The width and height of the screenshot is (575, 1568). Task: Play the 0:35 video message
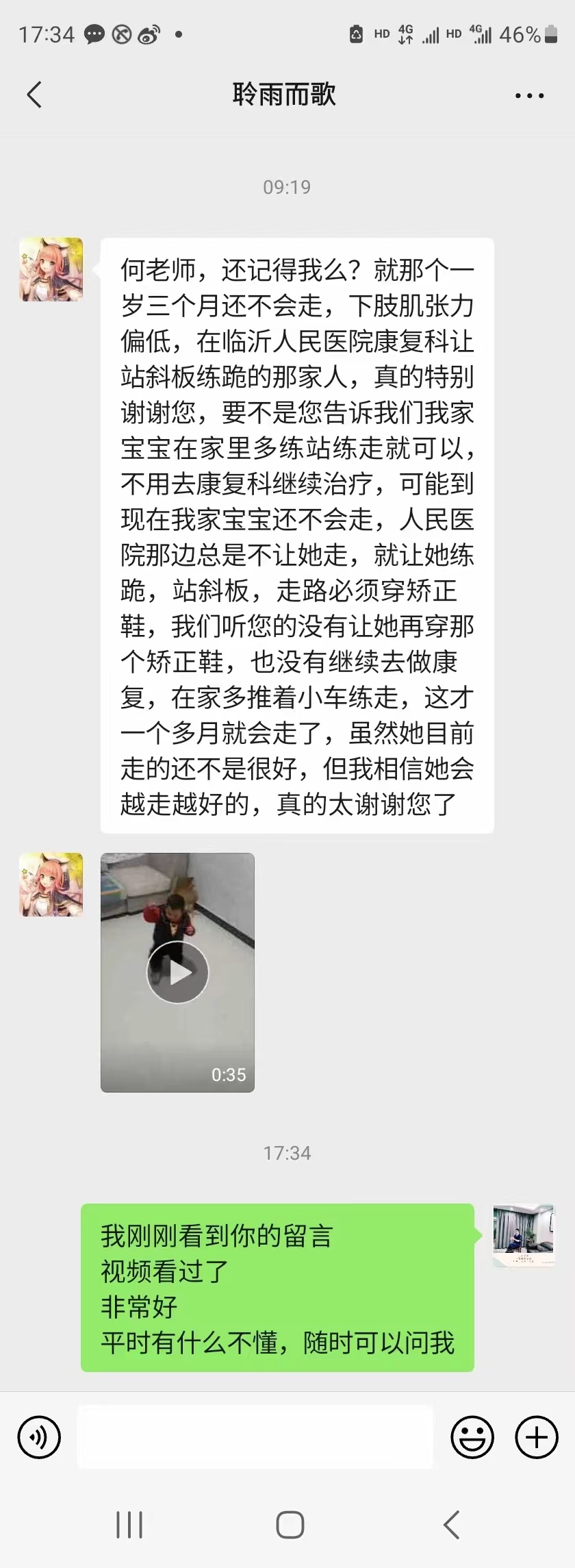[177, 972]
